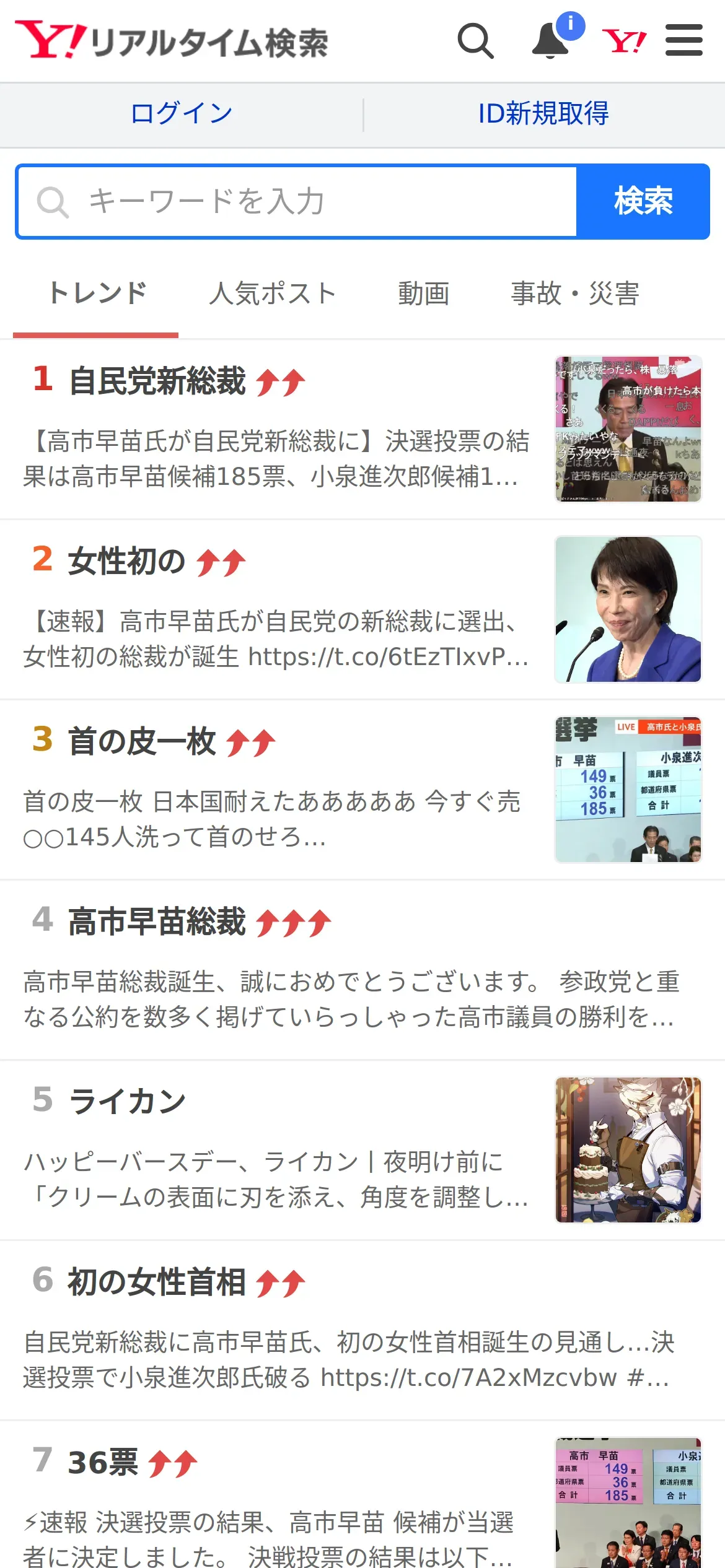
Task: Open trend 自民党新総裁
Action: click(x=158, y=381)
